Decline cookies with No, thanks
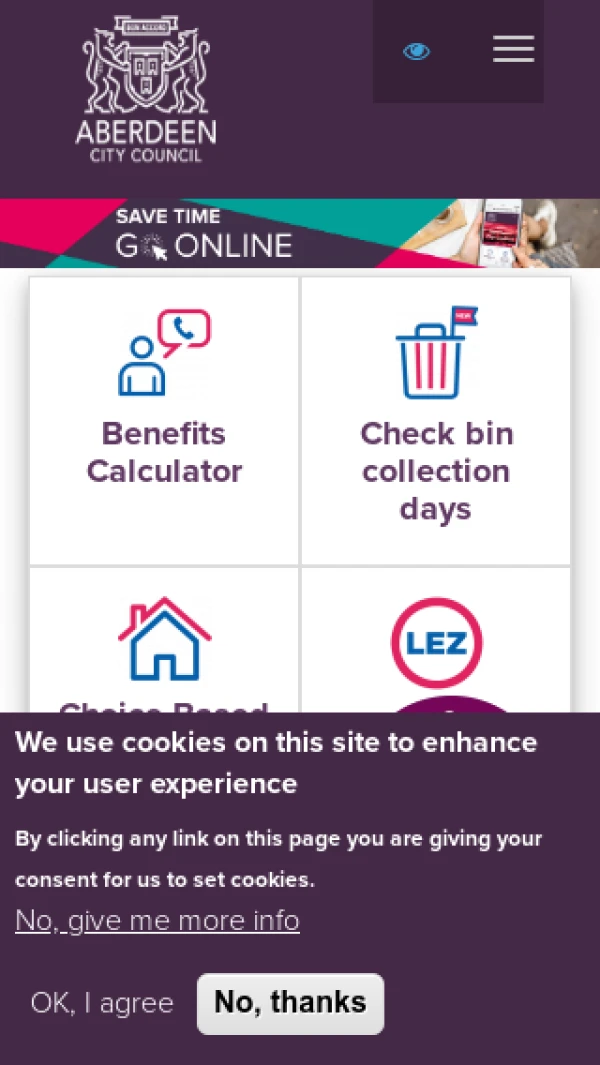The image size is (600, 1065). (290, 1003)
